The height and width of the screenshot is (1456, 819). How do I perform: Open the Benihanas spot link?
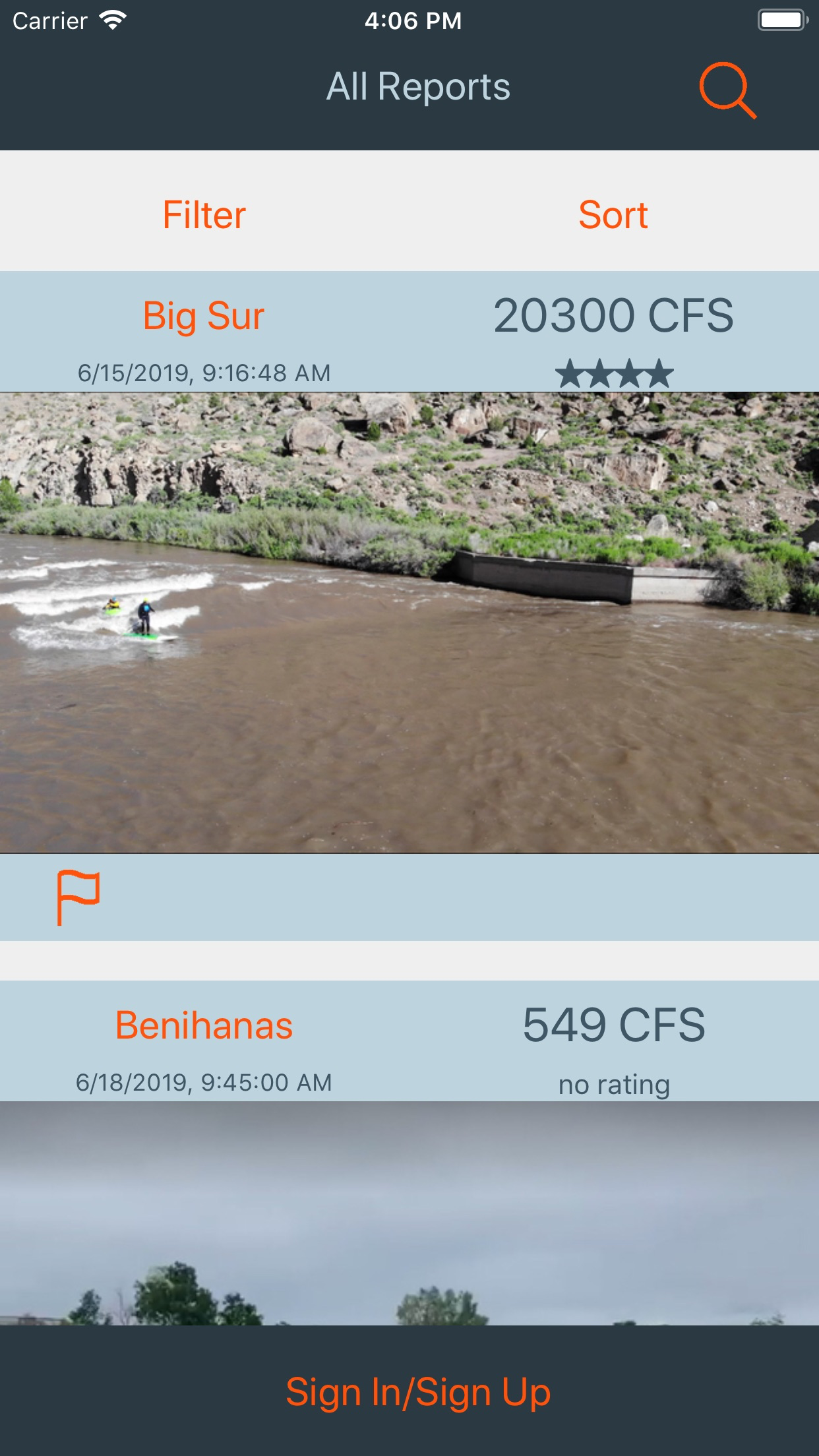pyautogui.click(x=204, y=1026)
